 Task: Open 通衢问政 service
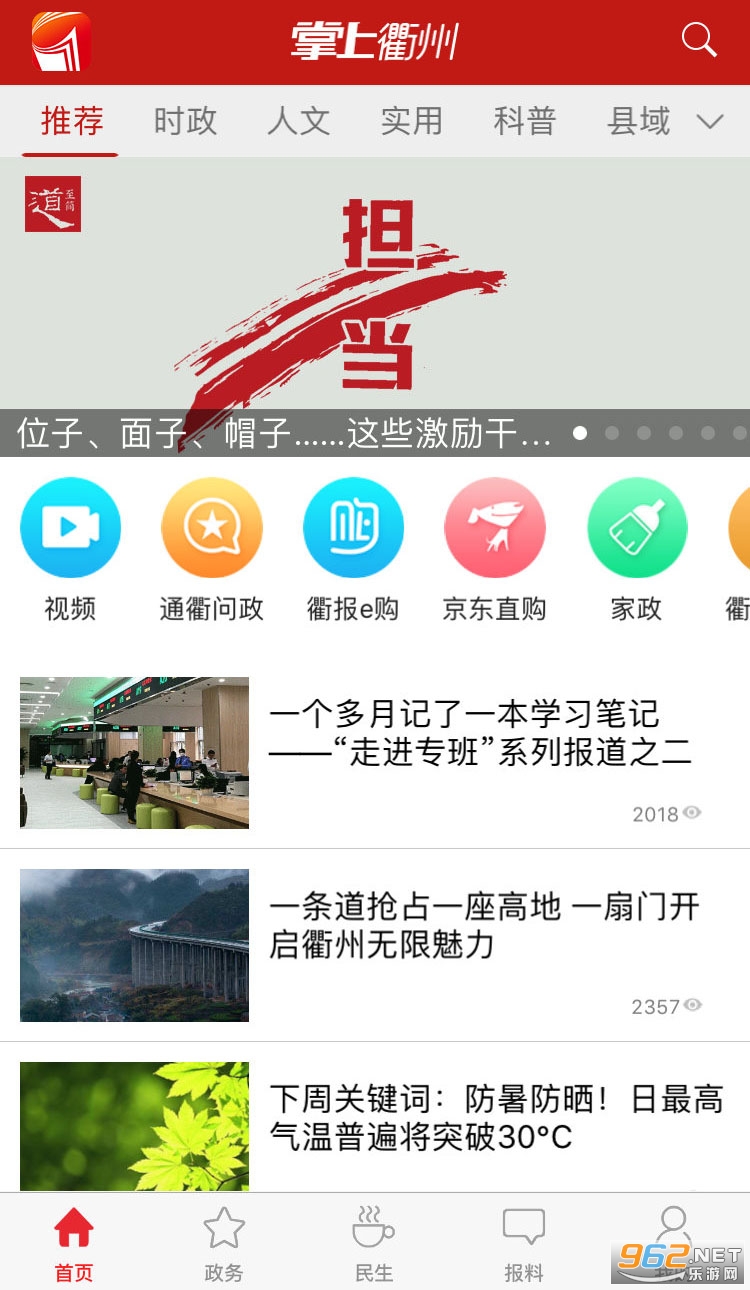click(x=211, y=550)
